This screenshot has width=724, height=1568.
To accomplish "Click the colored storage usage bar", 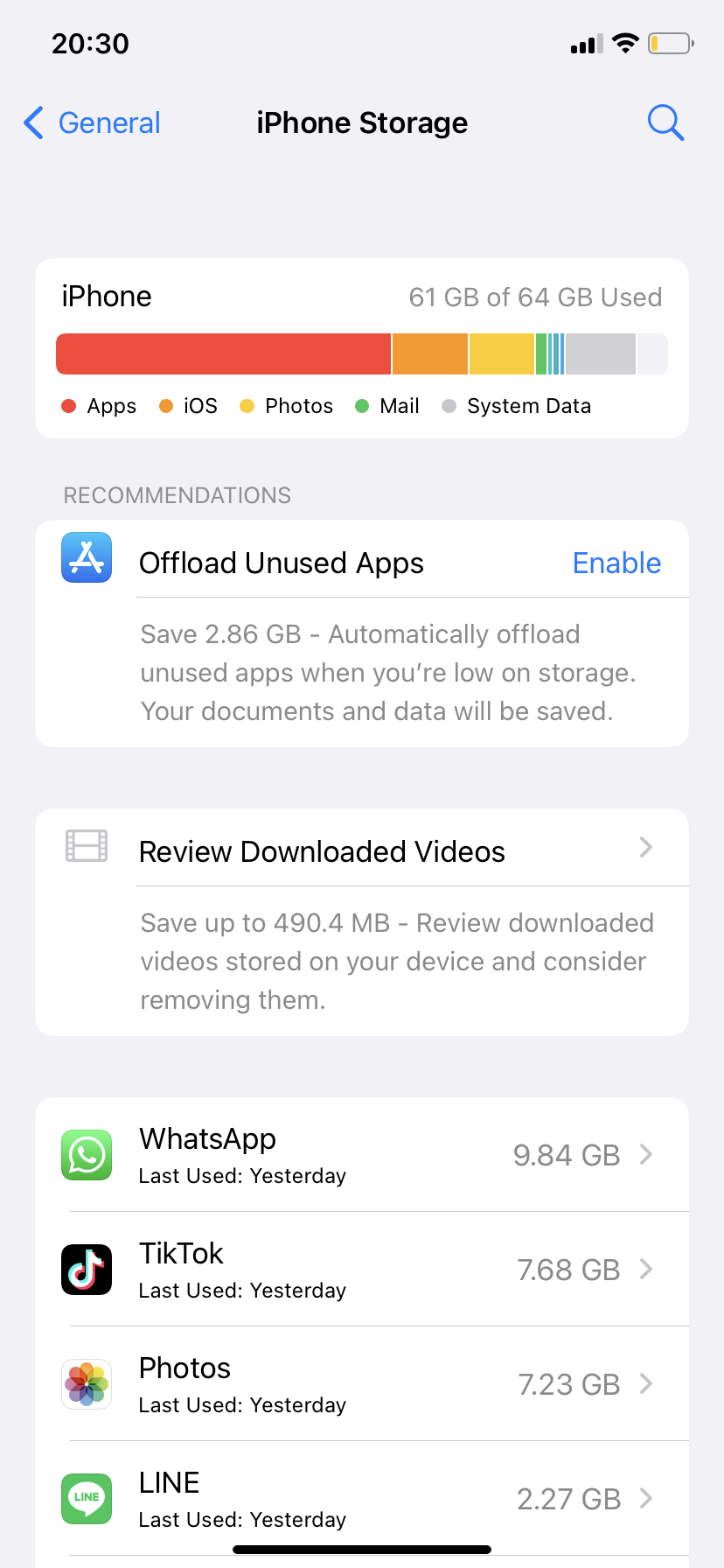I will pyautogui.click(x=362, y=353).
